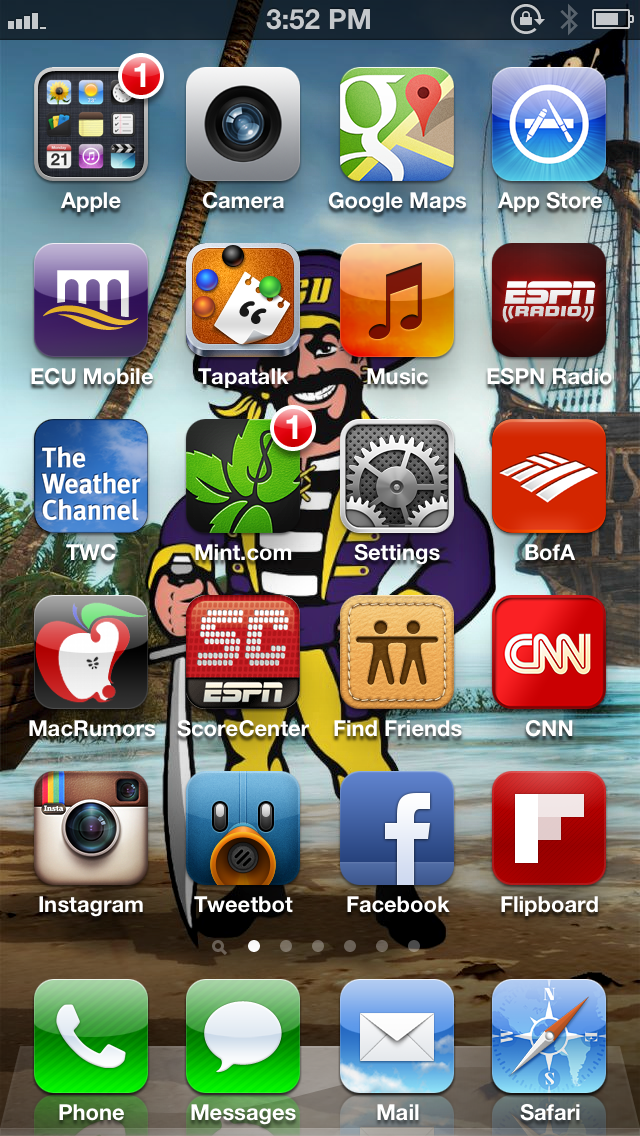Open Messages in the dock
640x1136 pixels.
click(x=243, y=1036)
